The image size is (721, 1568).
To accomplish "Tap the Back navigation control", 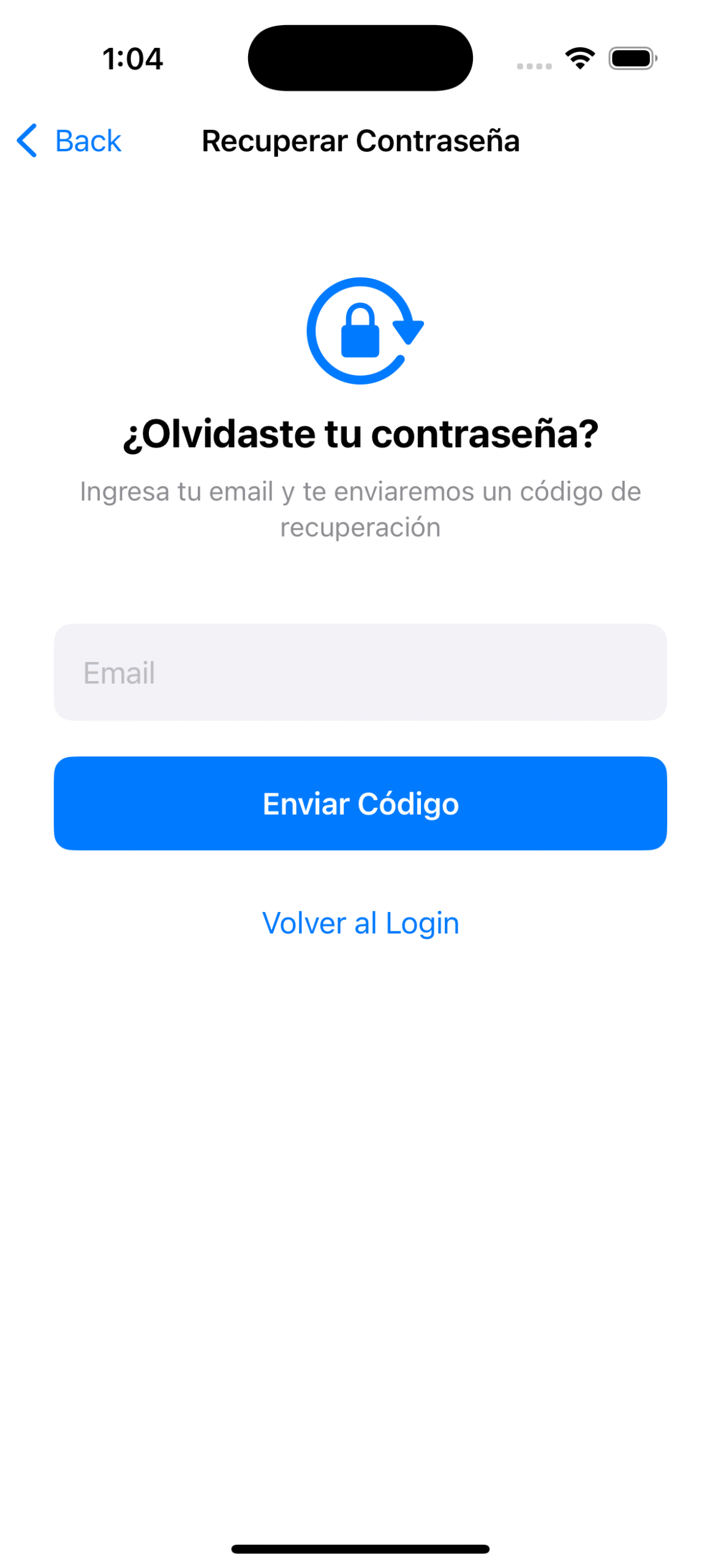I will coord(69,140).
